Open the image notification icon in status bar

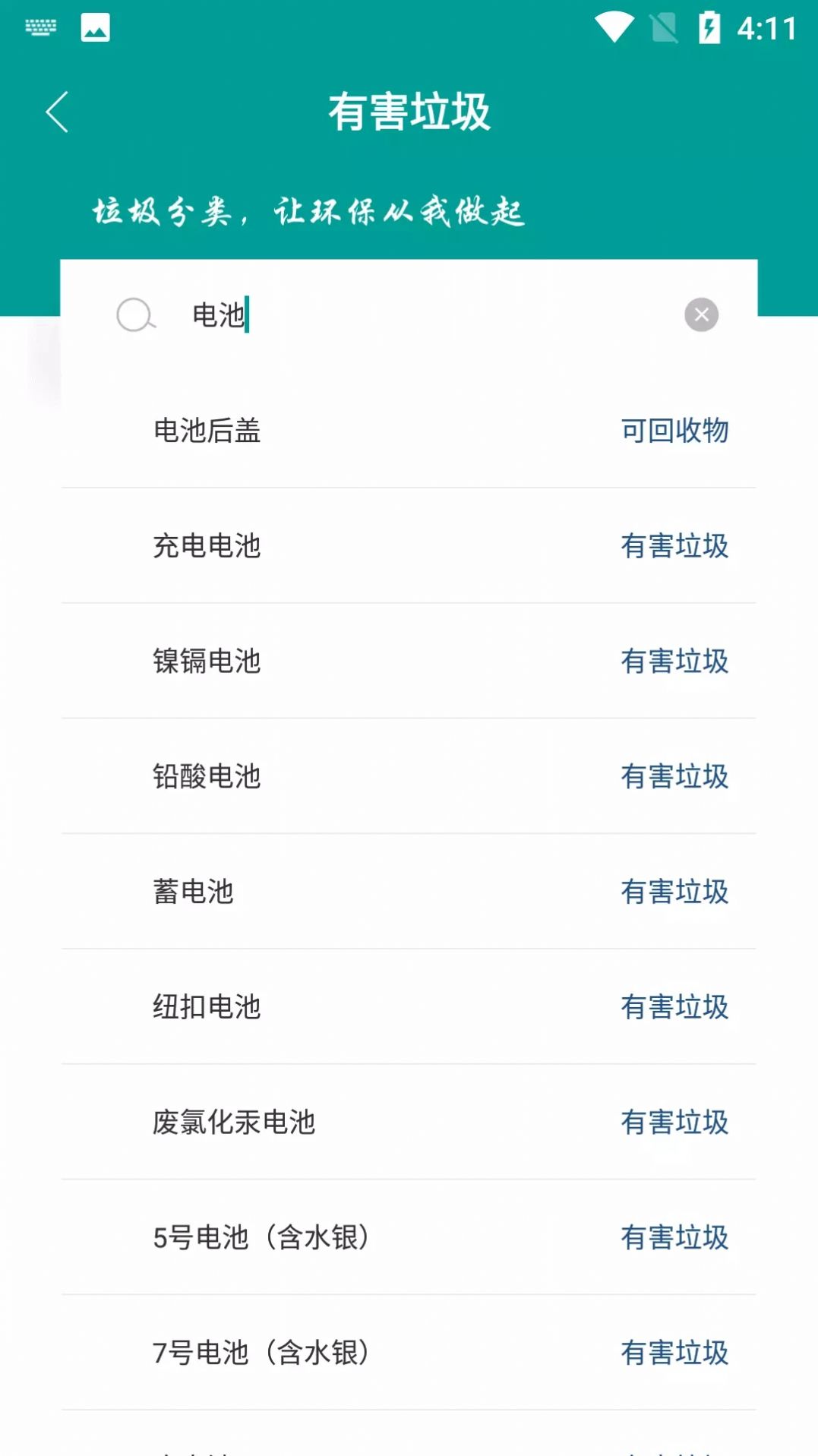click(x=94, y=28)
